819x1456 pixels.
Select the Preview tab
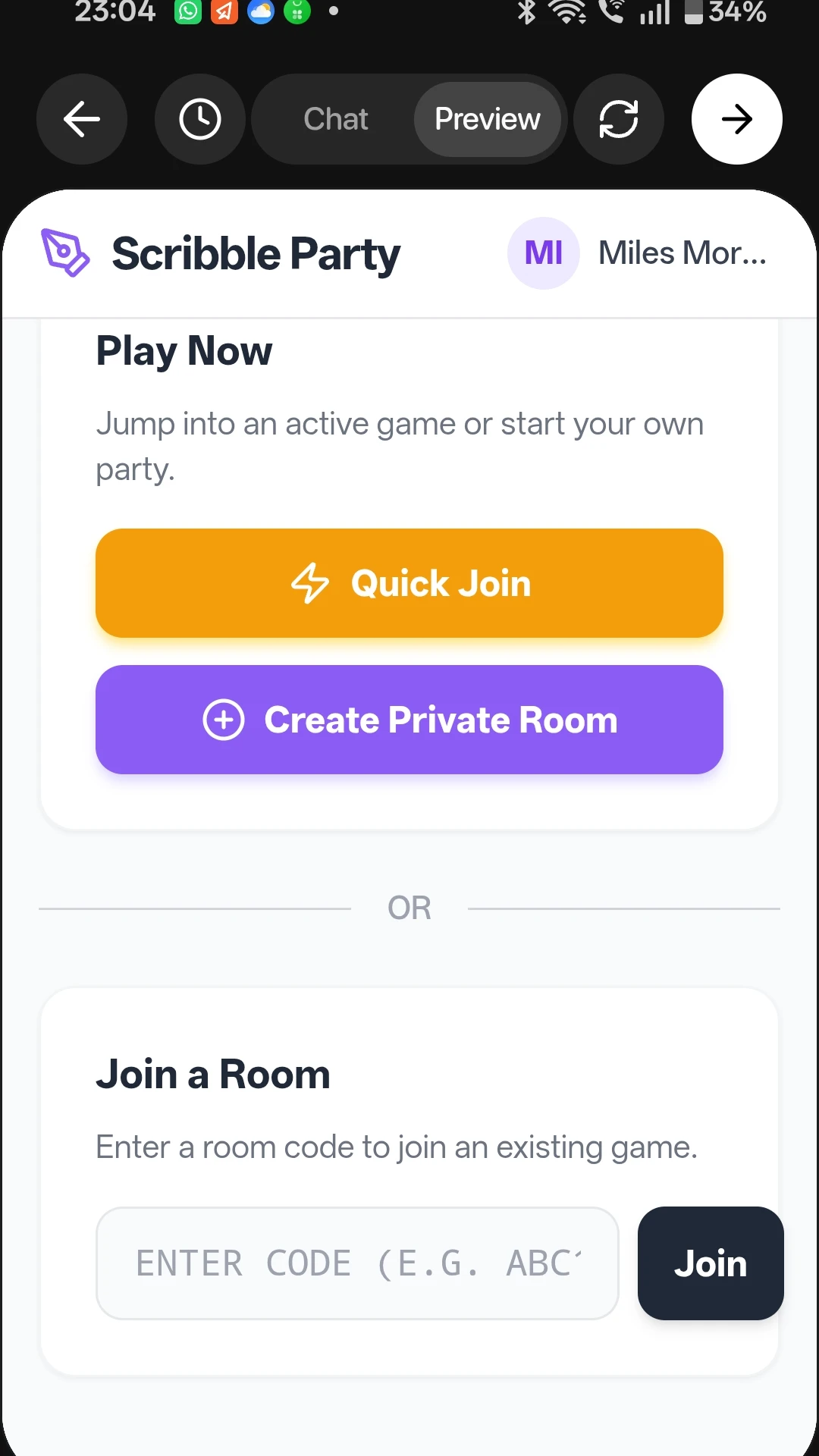pos(487,119)
